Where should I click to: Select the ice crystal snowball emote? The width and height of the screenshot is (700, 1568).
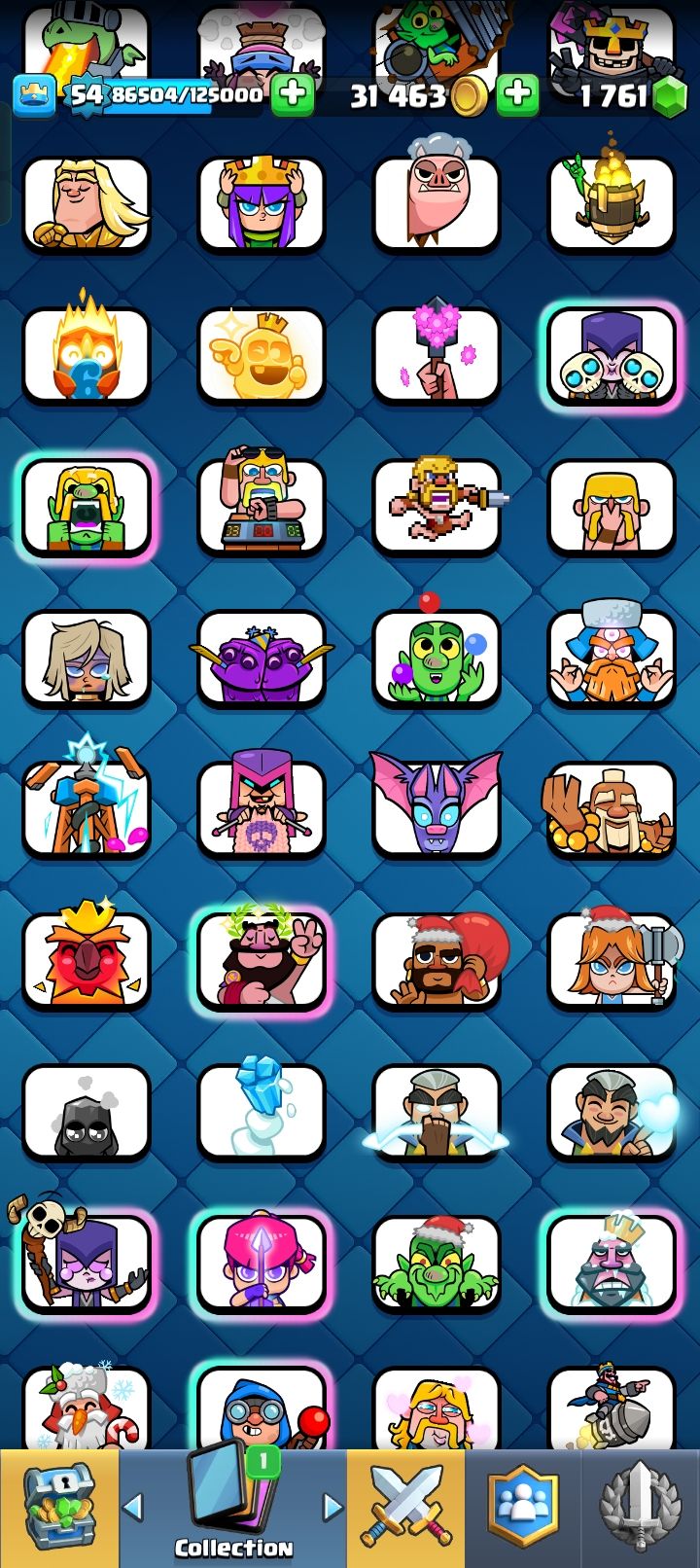[261, 1111]
